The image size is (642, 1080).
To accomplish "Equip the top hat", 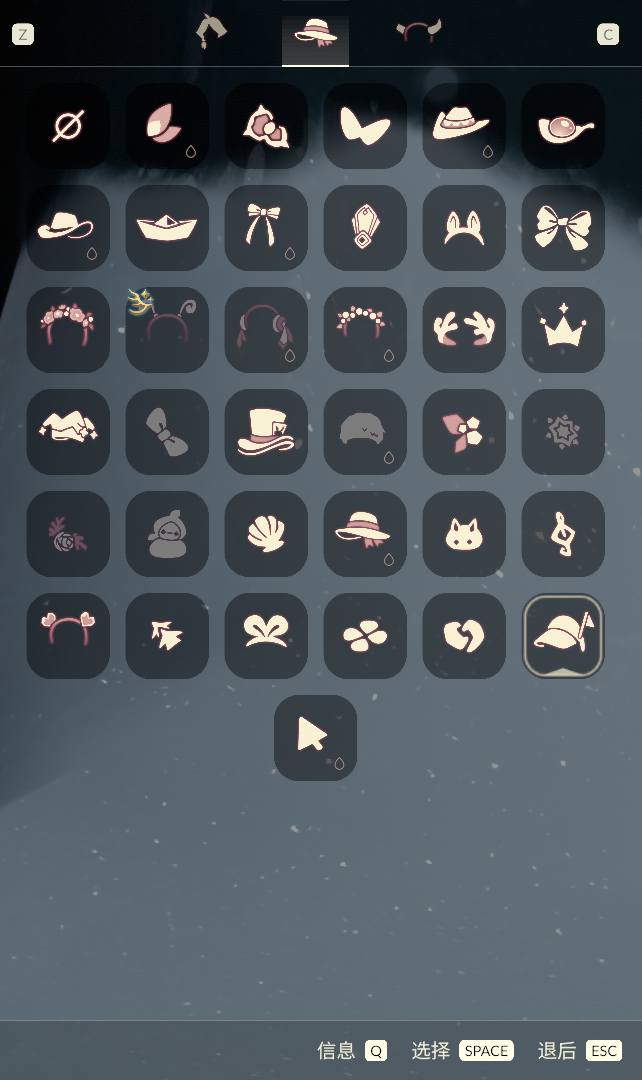I will tap(266, 432).
